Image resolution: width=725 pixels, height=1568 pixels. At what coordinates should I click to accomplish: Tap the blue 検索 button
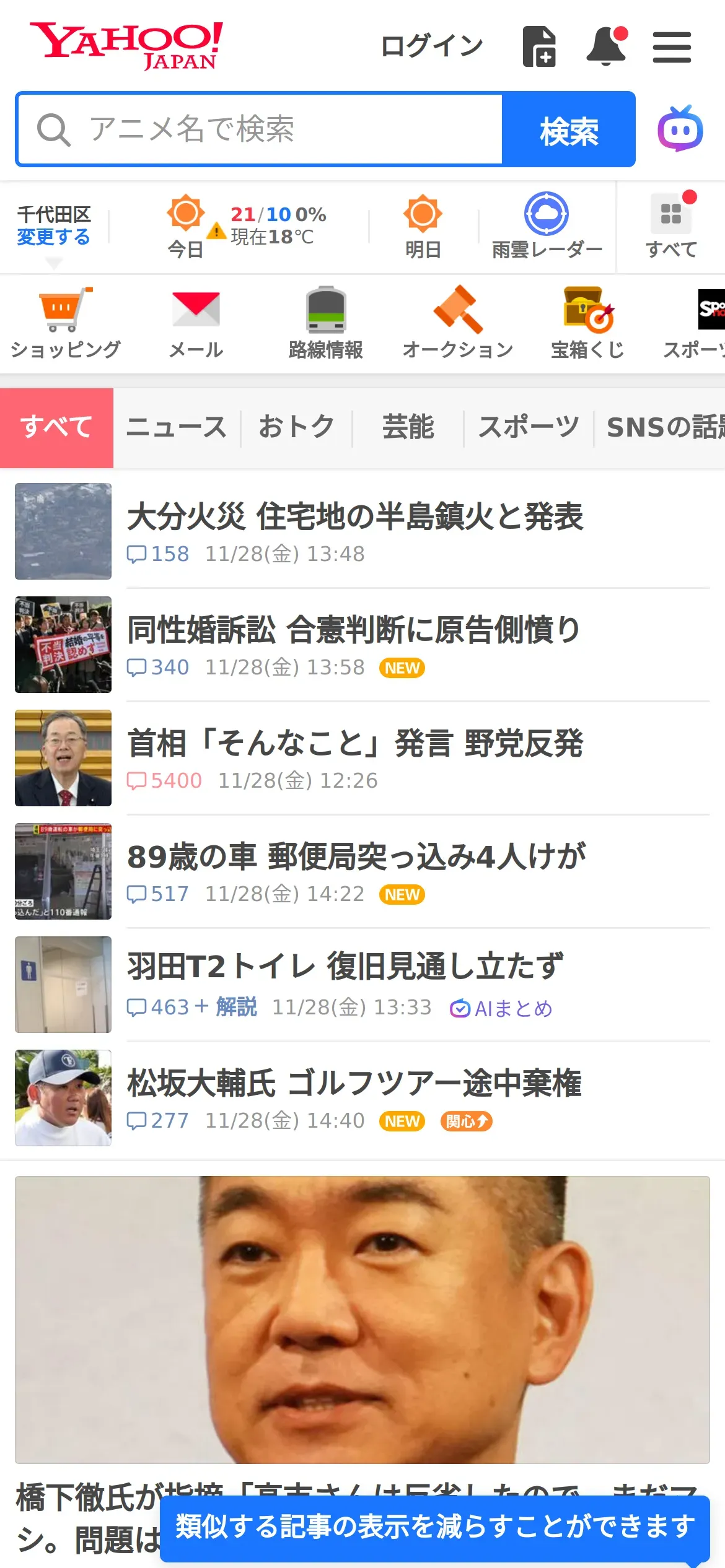[569, 129]
